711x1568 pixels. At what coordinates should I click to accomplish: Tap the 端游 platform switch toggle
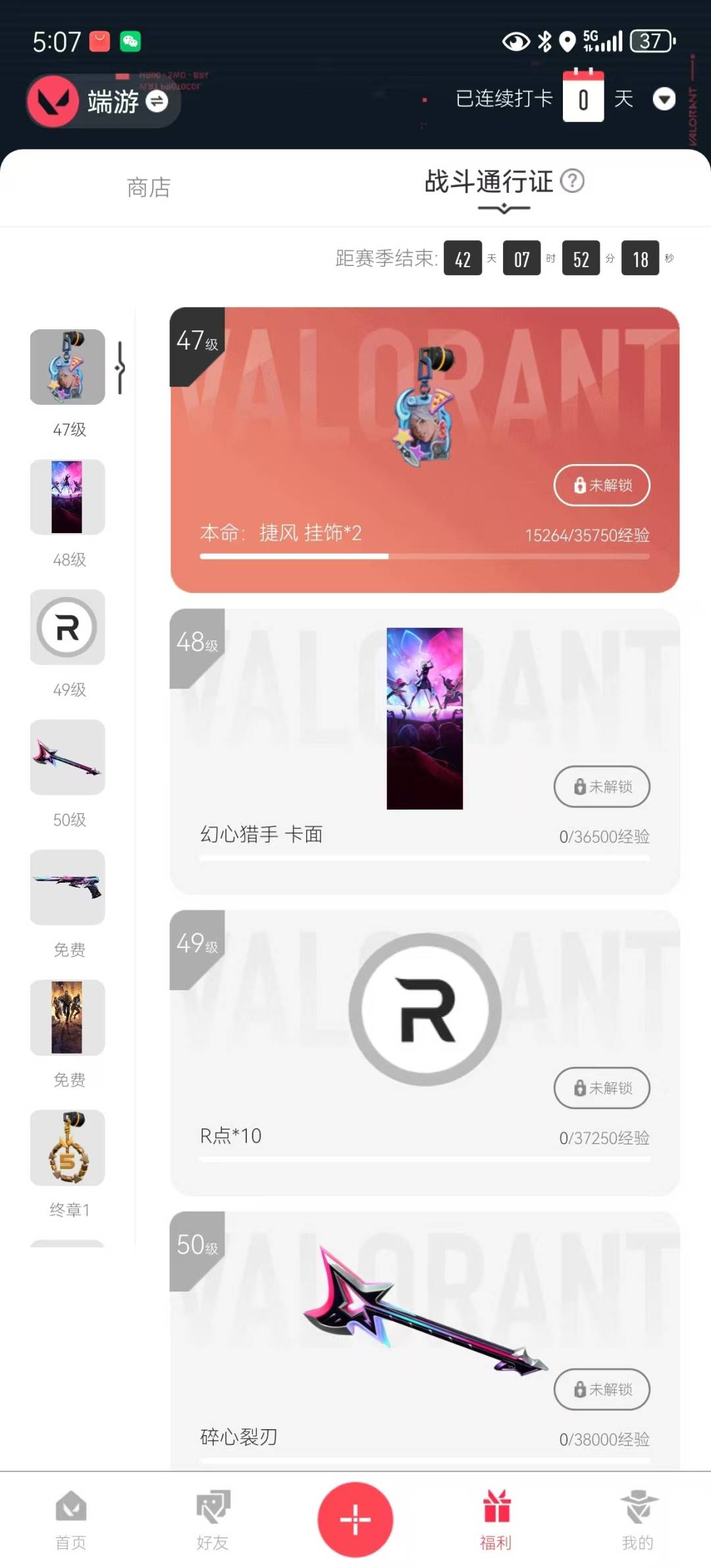coord(156,103)
